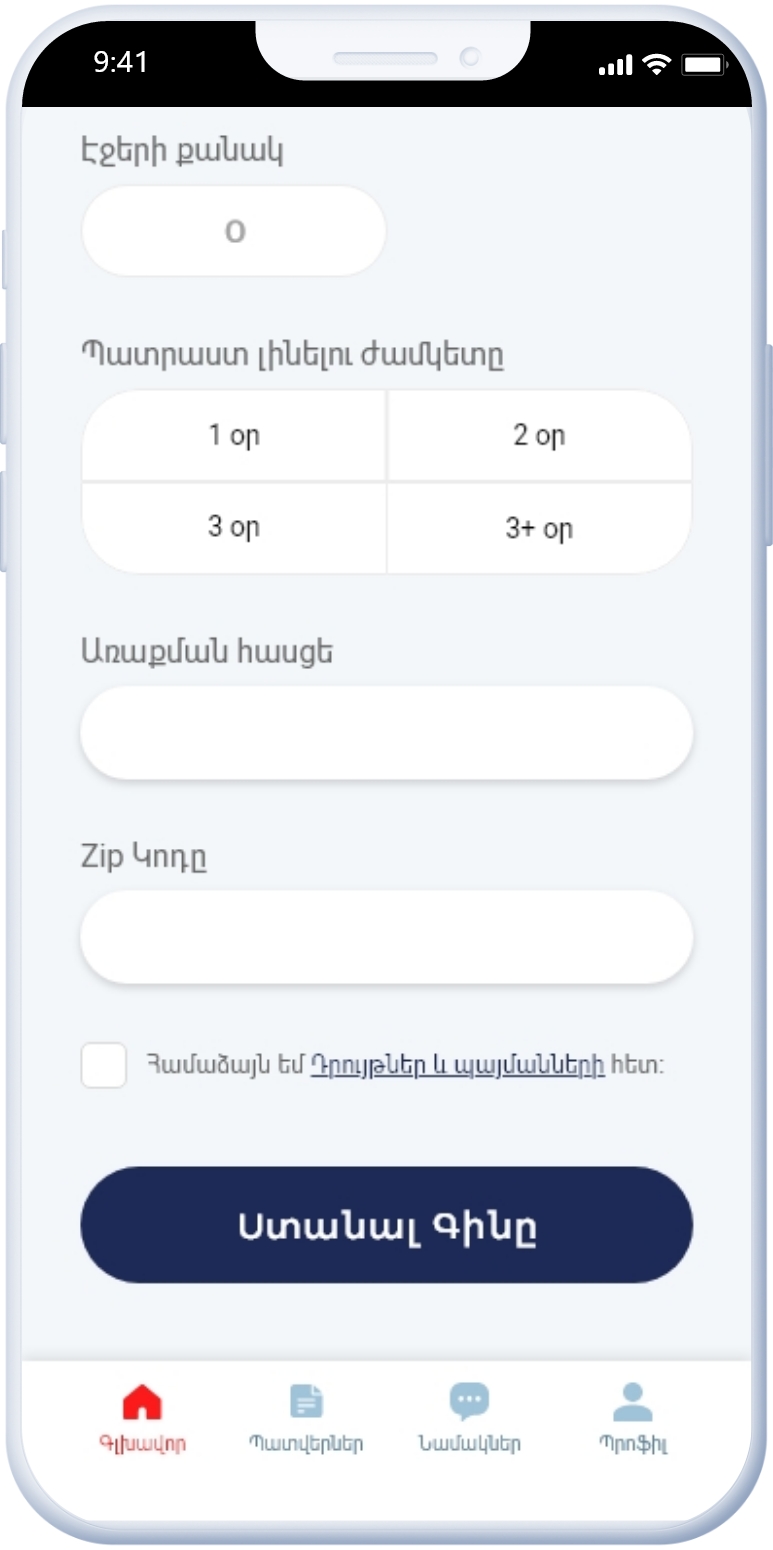Go to the Նամակներ tab

point(469,1417)
